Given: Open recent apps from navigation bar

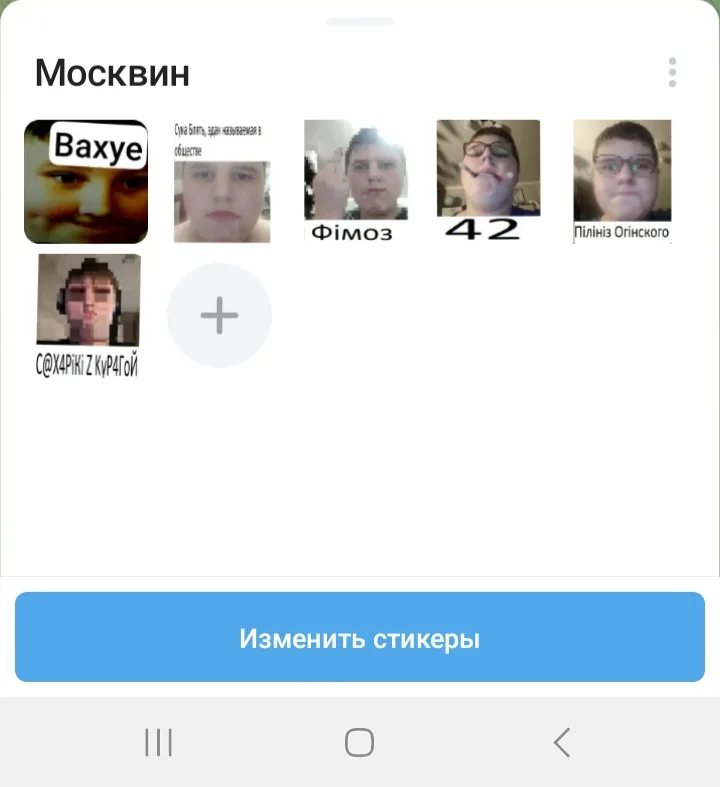Looking at the screenshot, I should coord(159,742).
